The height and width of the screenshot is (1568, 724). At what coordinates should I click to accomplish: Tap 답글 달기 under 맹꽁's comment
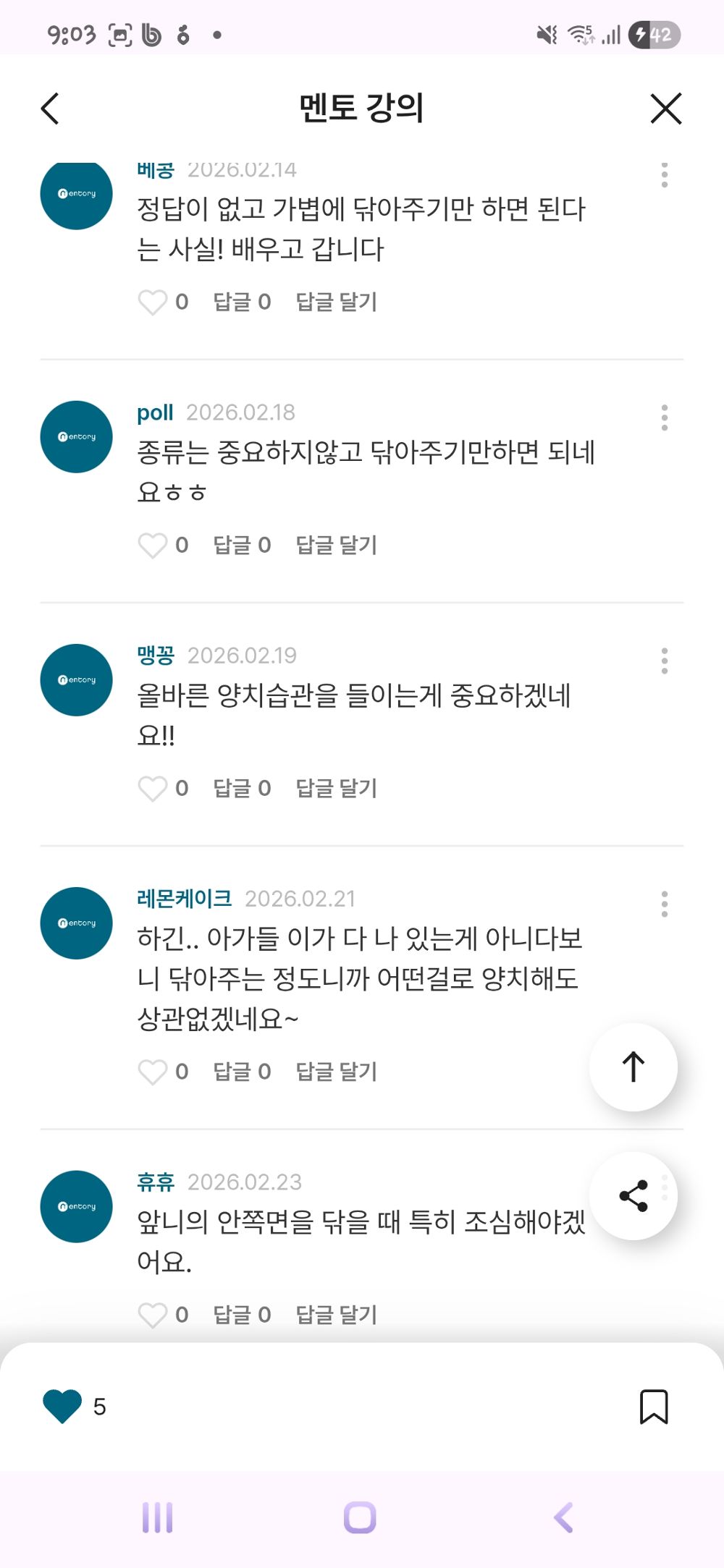pyautogui.click(x=336, y=789)
